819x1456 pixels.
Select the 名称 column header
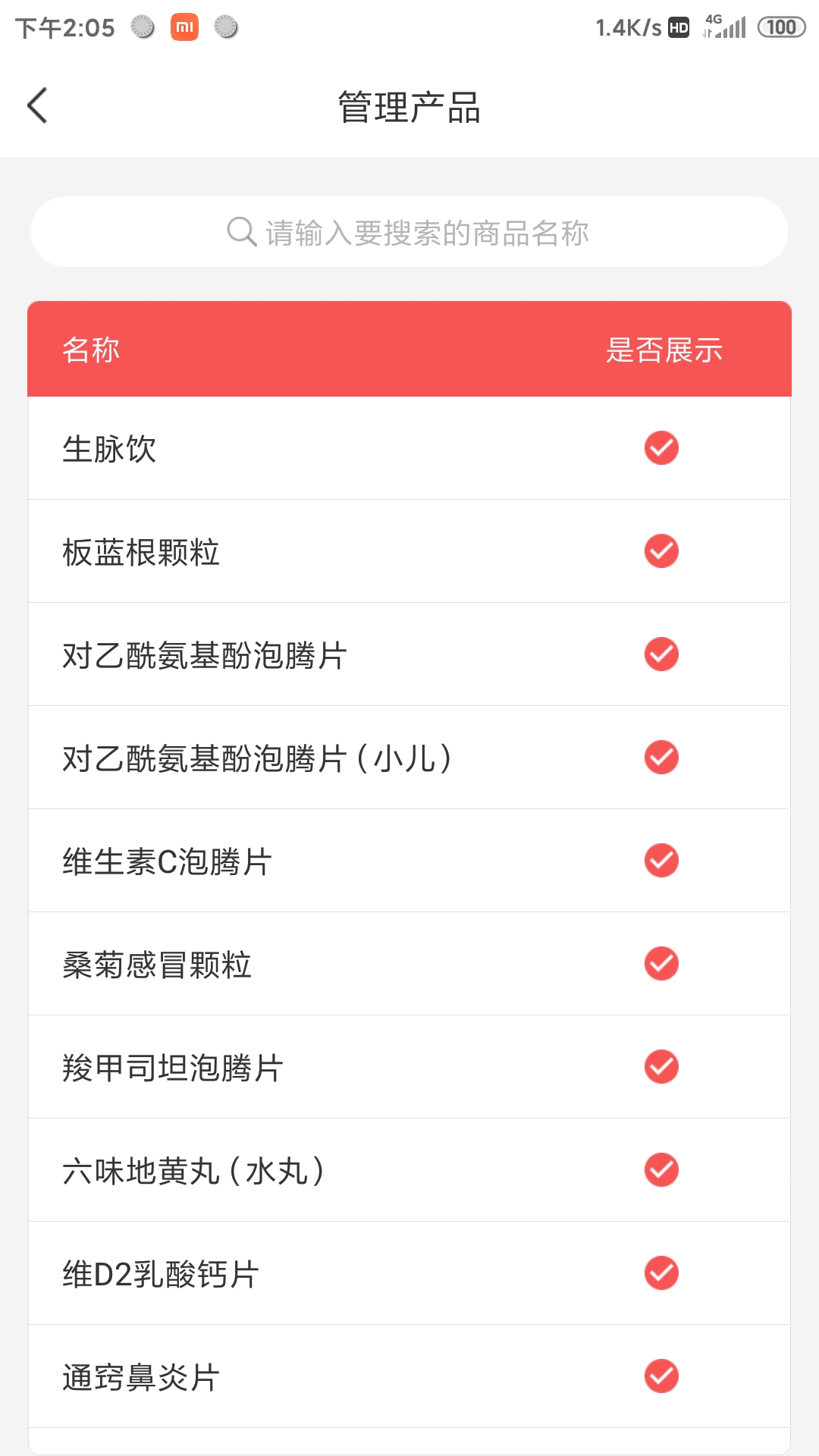pyautogui.click(x=91, y=349)
